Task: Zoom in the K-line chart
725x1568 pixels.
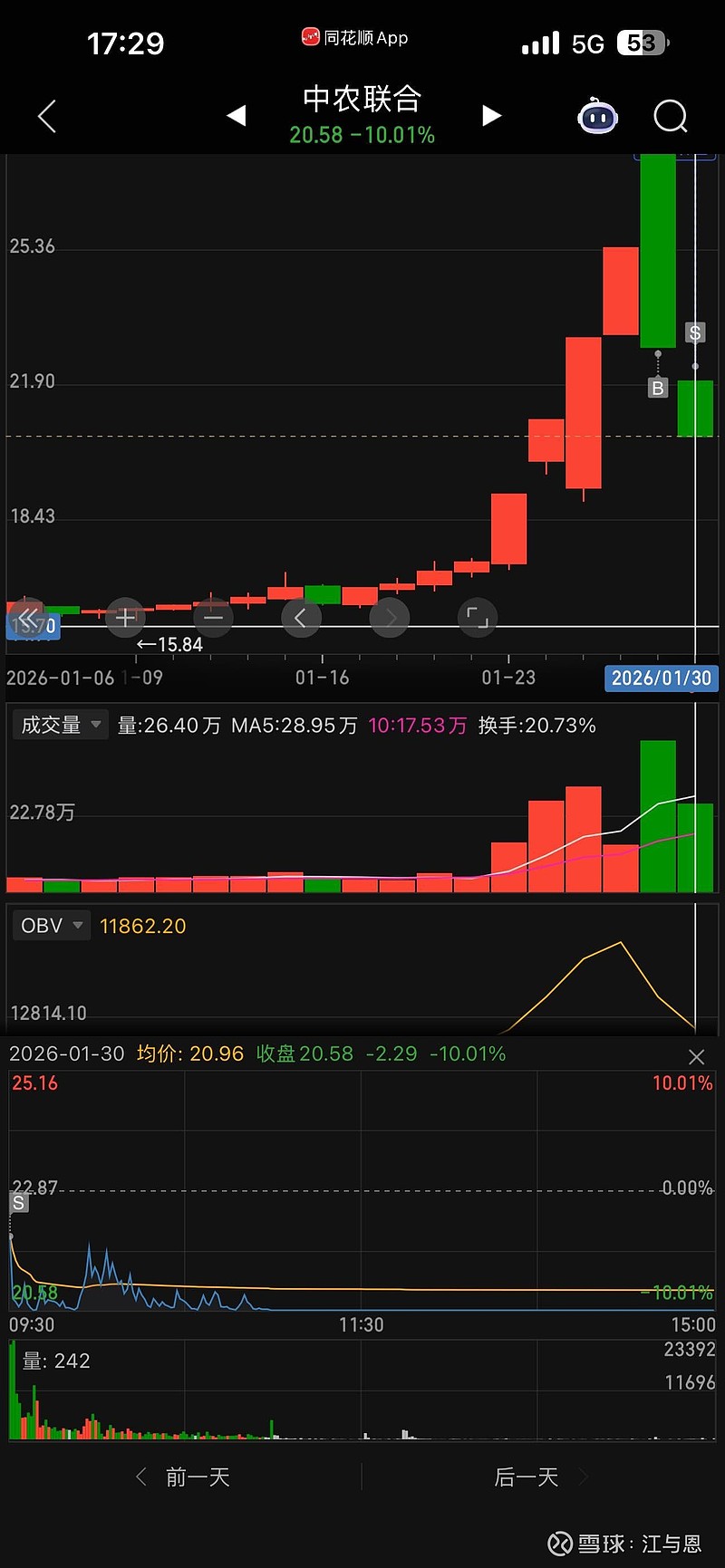Action: [x=126, y=619]
